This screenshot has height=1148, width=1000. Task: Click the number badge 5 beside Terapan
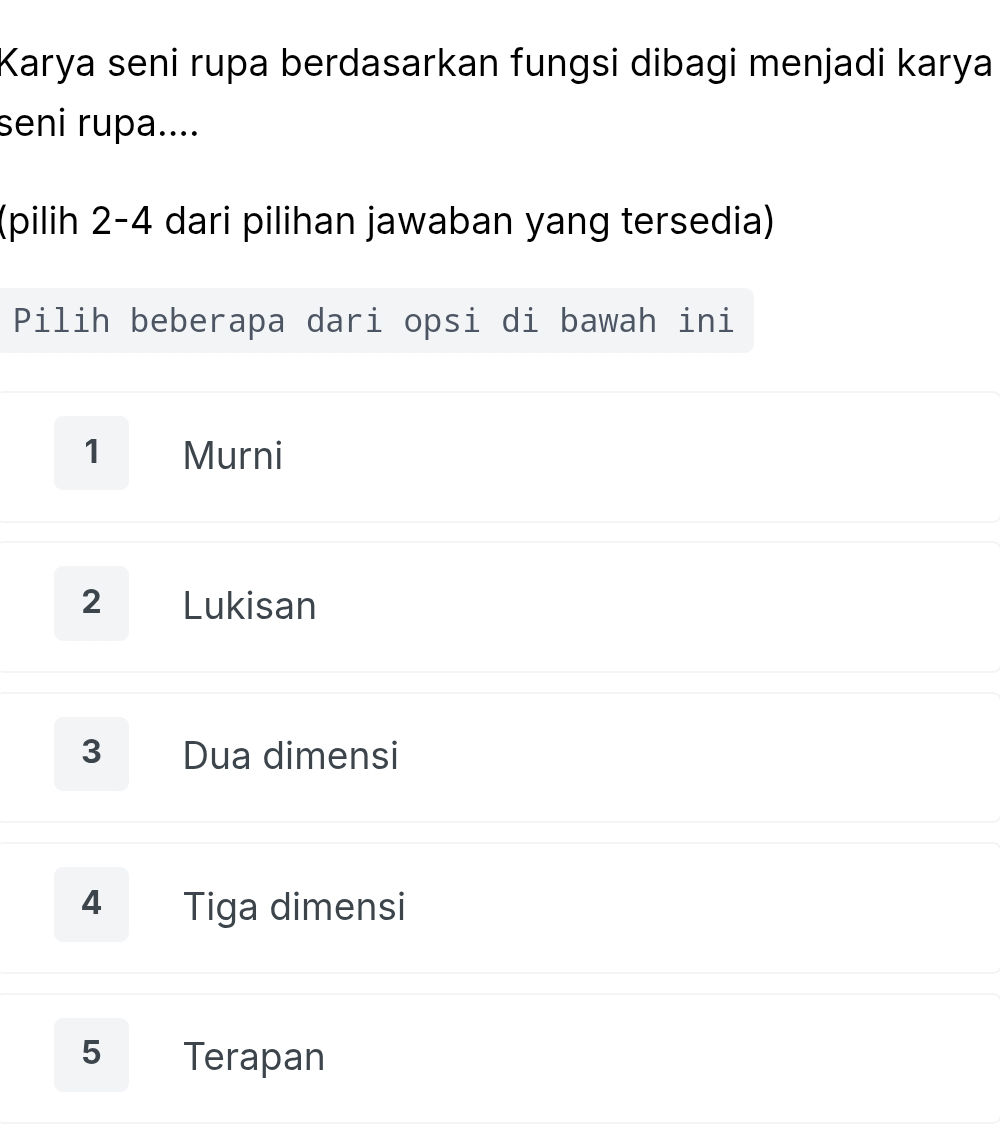(x=91, y=1054)
